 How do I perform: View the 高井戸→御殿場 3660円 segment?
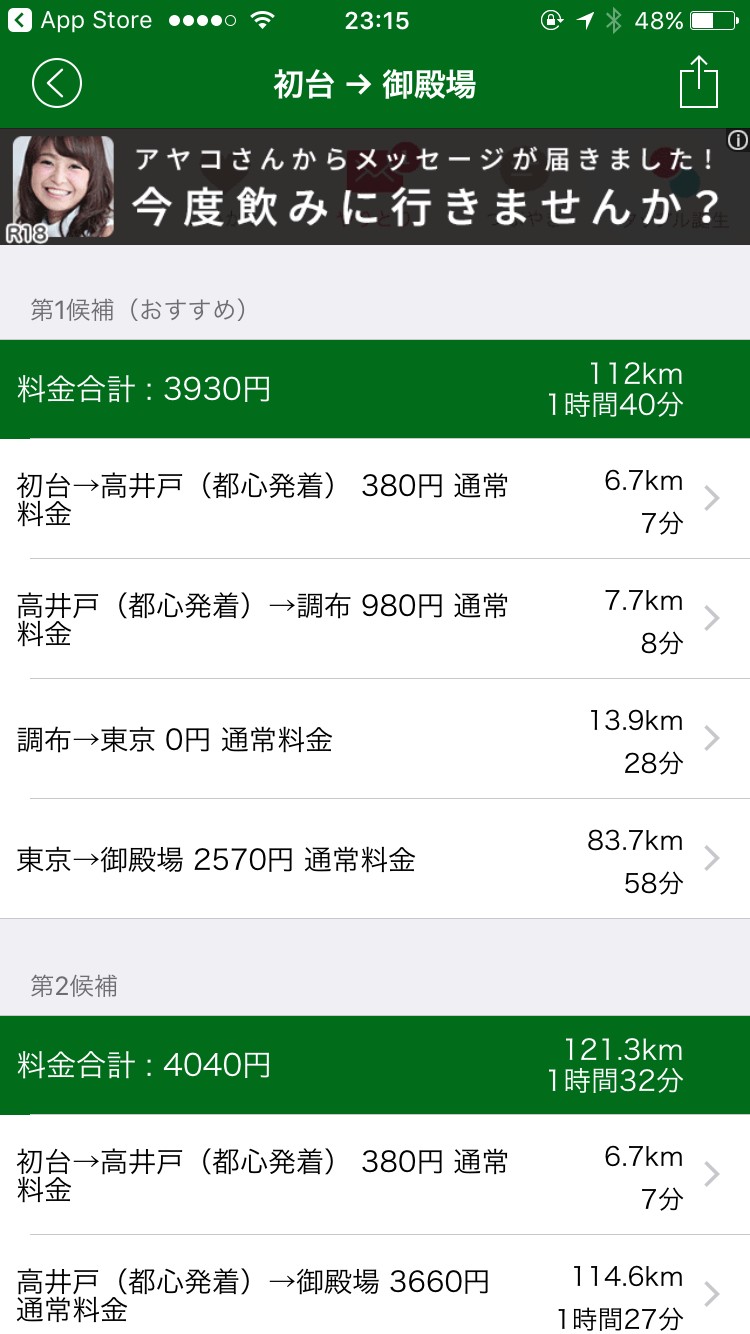(x=375, y=1293)
